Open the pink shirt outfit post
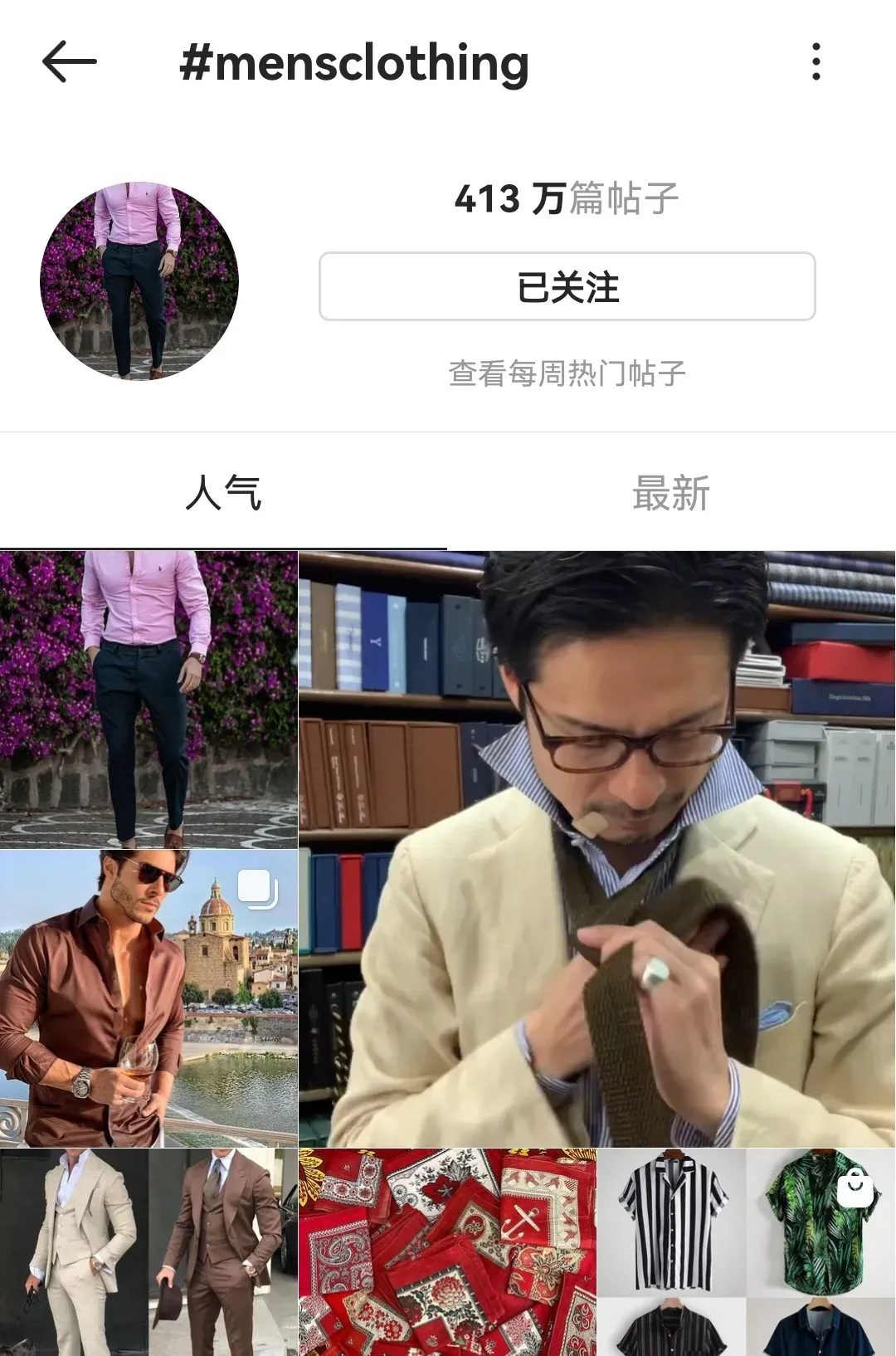This screenshot has width=896, height=1356. coord(149,699)
